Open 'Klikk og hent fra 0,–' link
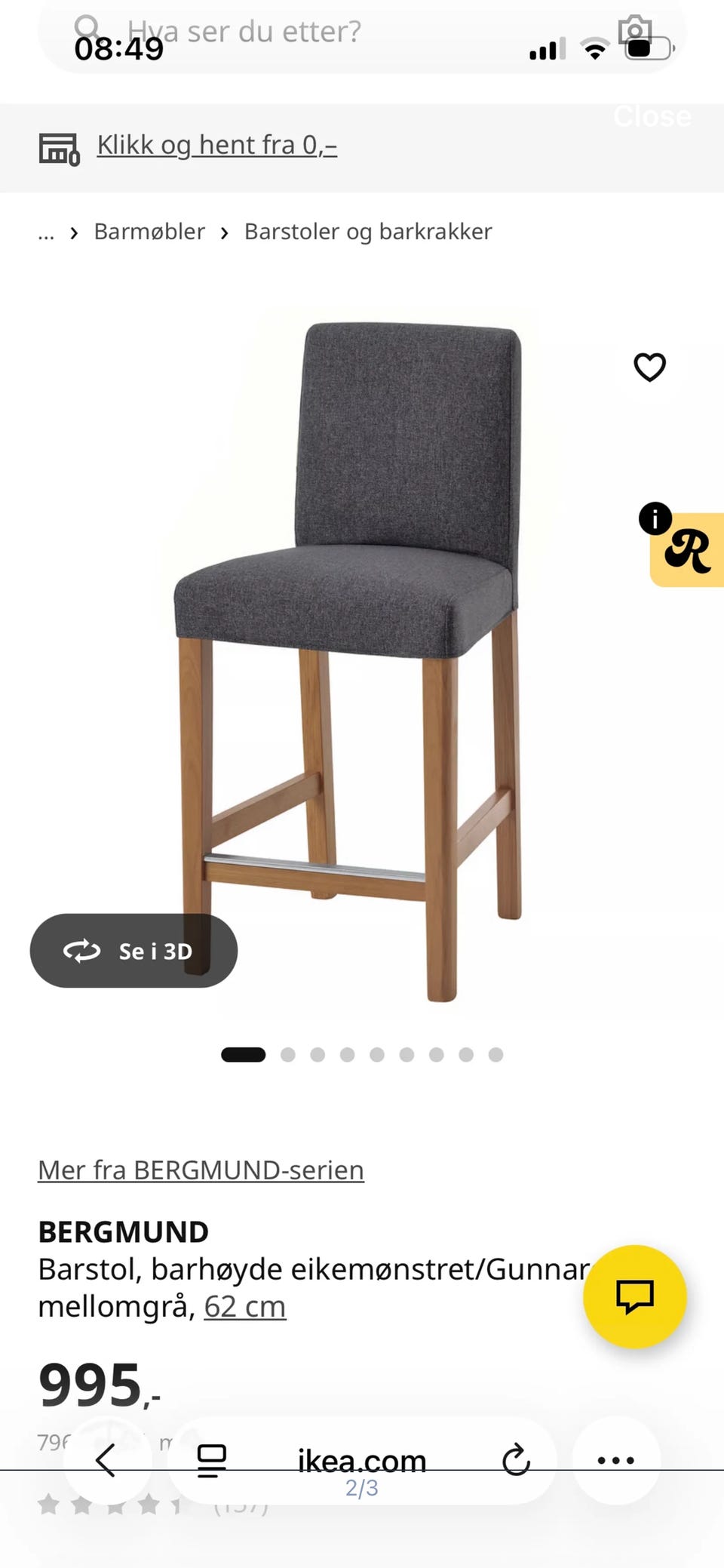This screenshot has width=724, height=1568. [x=216, y=145]
